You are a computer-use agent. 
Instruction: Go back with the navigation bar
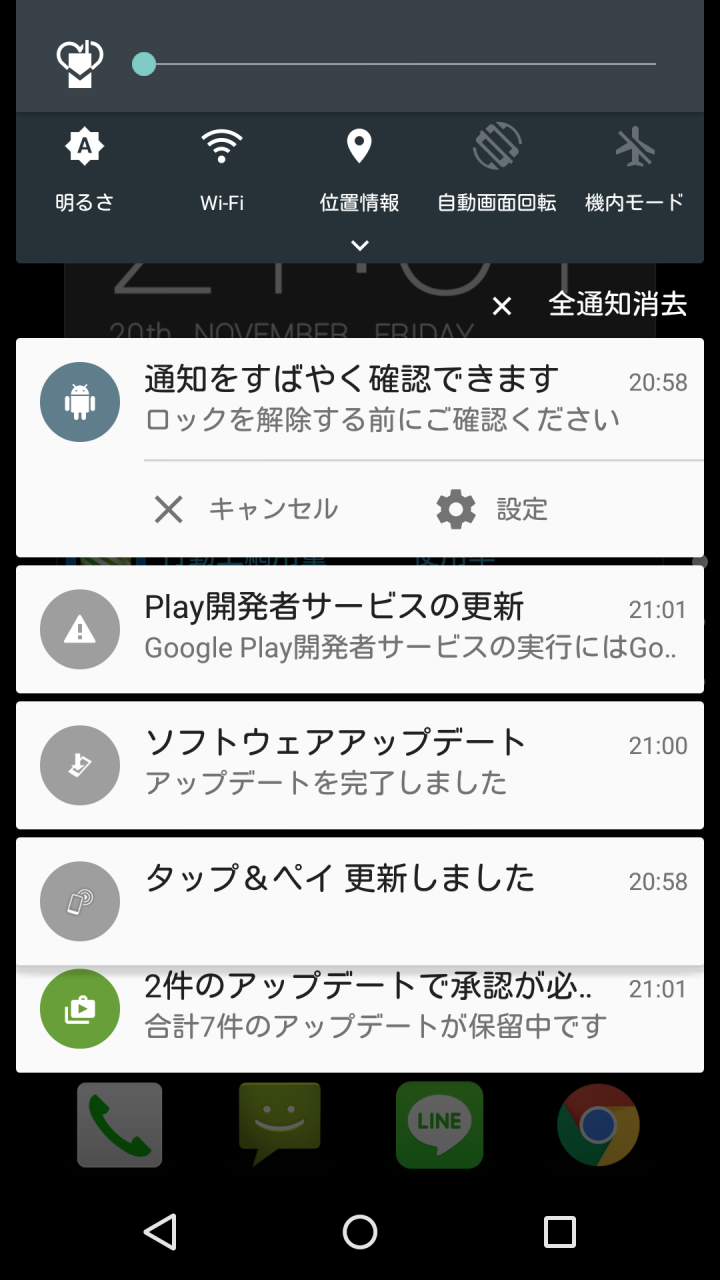pos(160,1232)
